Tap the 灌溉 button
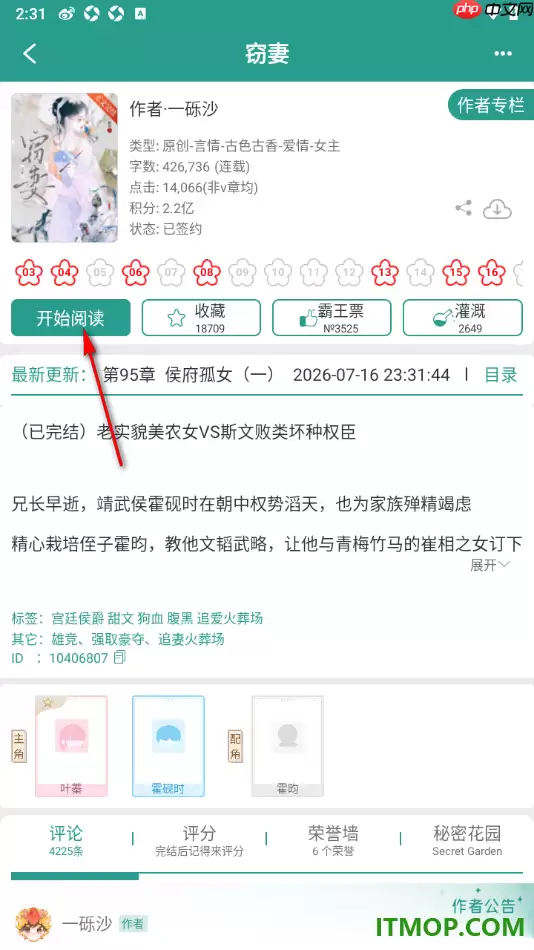The height and width of the screenshot is (950, 534). [462, 317]
